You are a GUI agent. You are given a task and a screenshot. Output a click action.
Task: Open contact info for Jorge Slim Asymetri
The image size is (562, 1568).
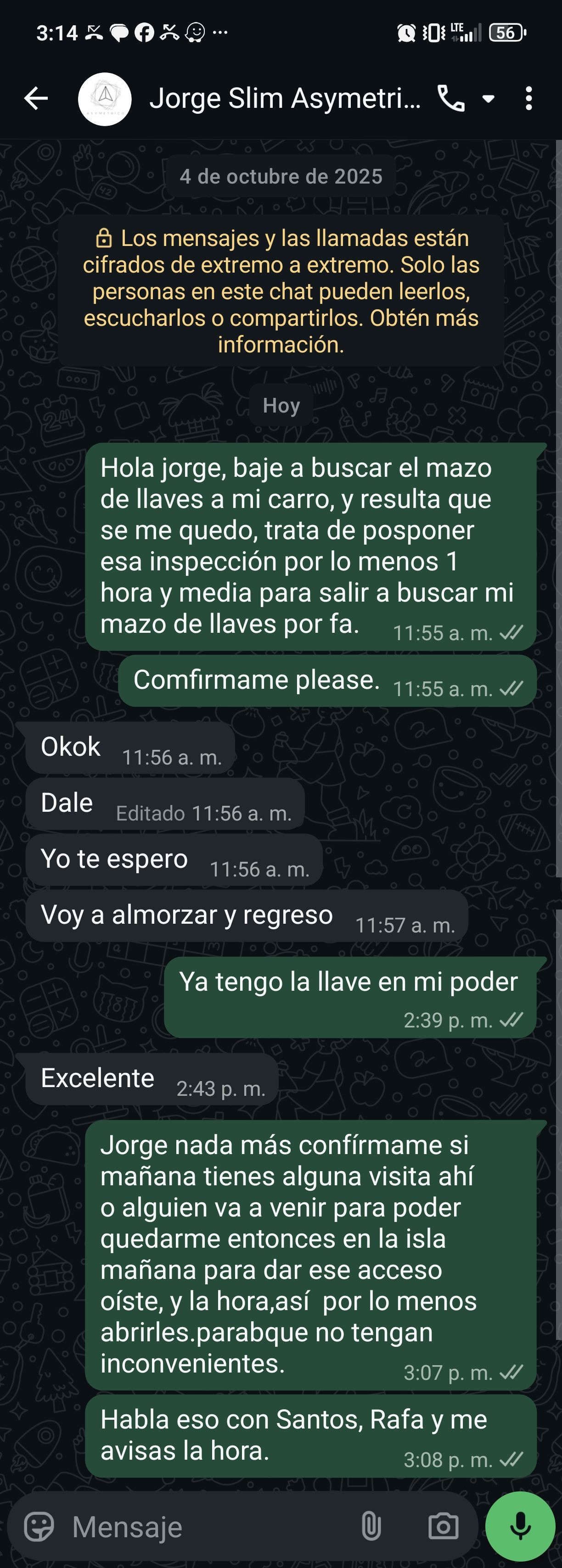pyautogui.click(x=284, y=99)
